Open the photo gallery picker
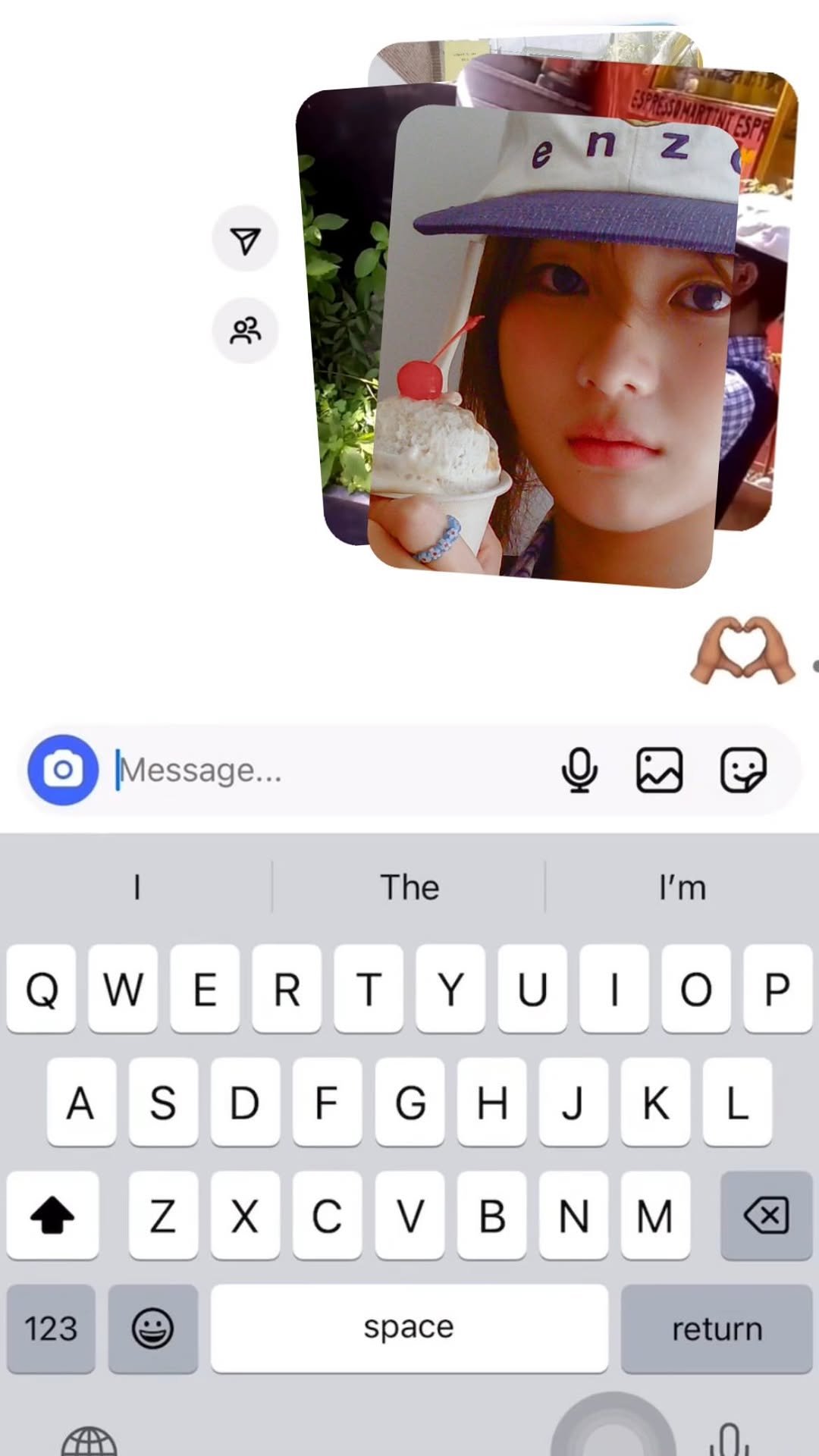The image size is (819, 1456). (x=659, y=770)
